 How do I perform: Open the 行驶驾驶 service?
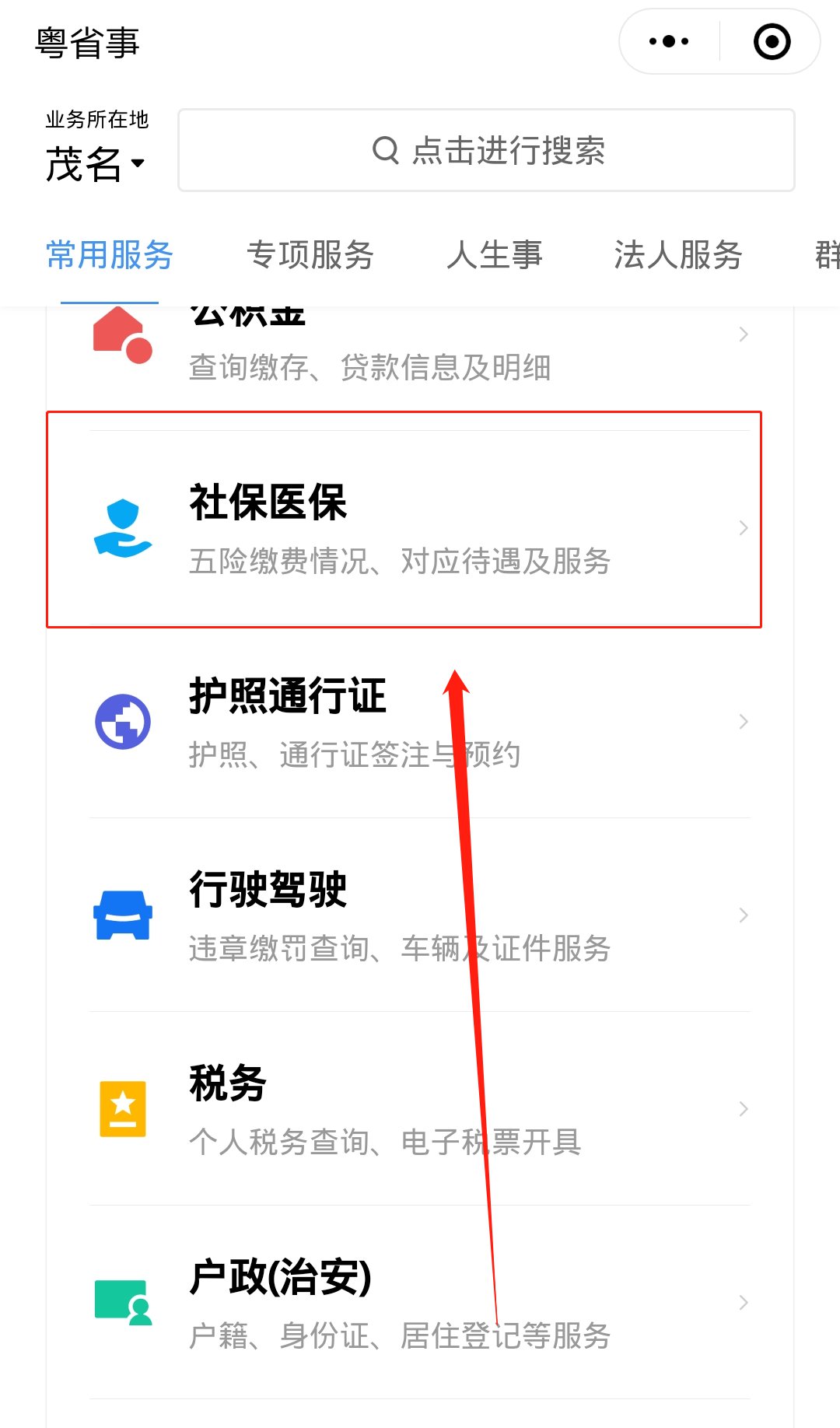(x=420, y=915)
